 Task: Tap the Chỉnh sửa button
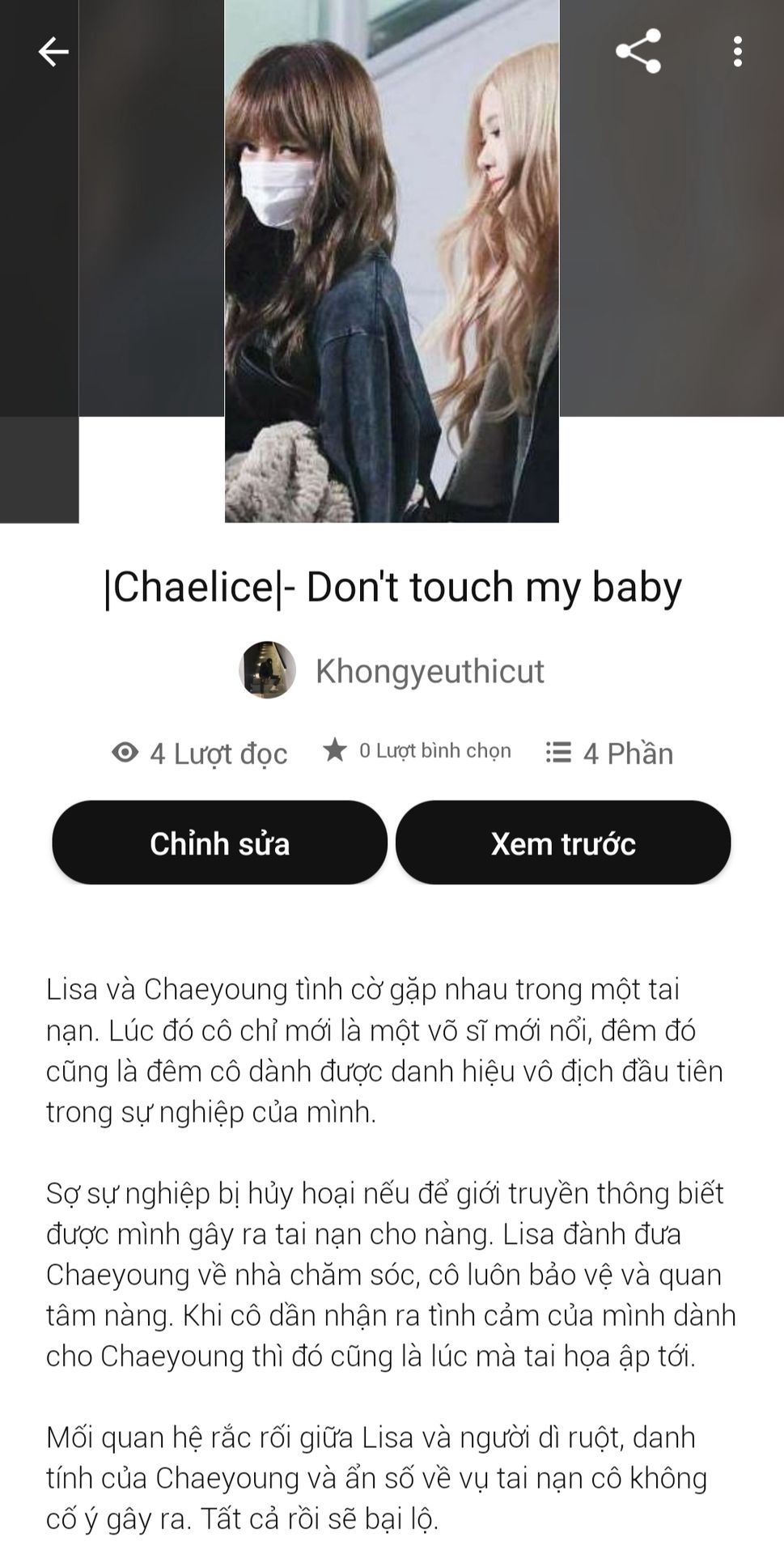coord(219,843)
